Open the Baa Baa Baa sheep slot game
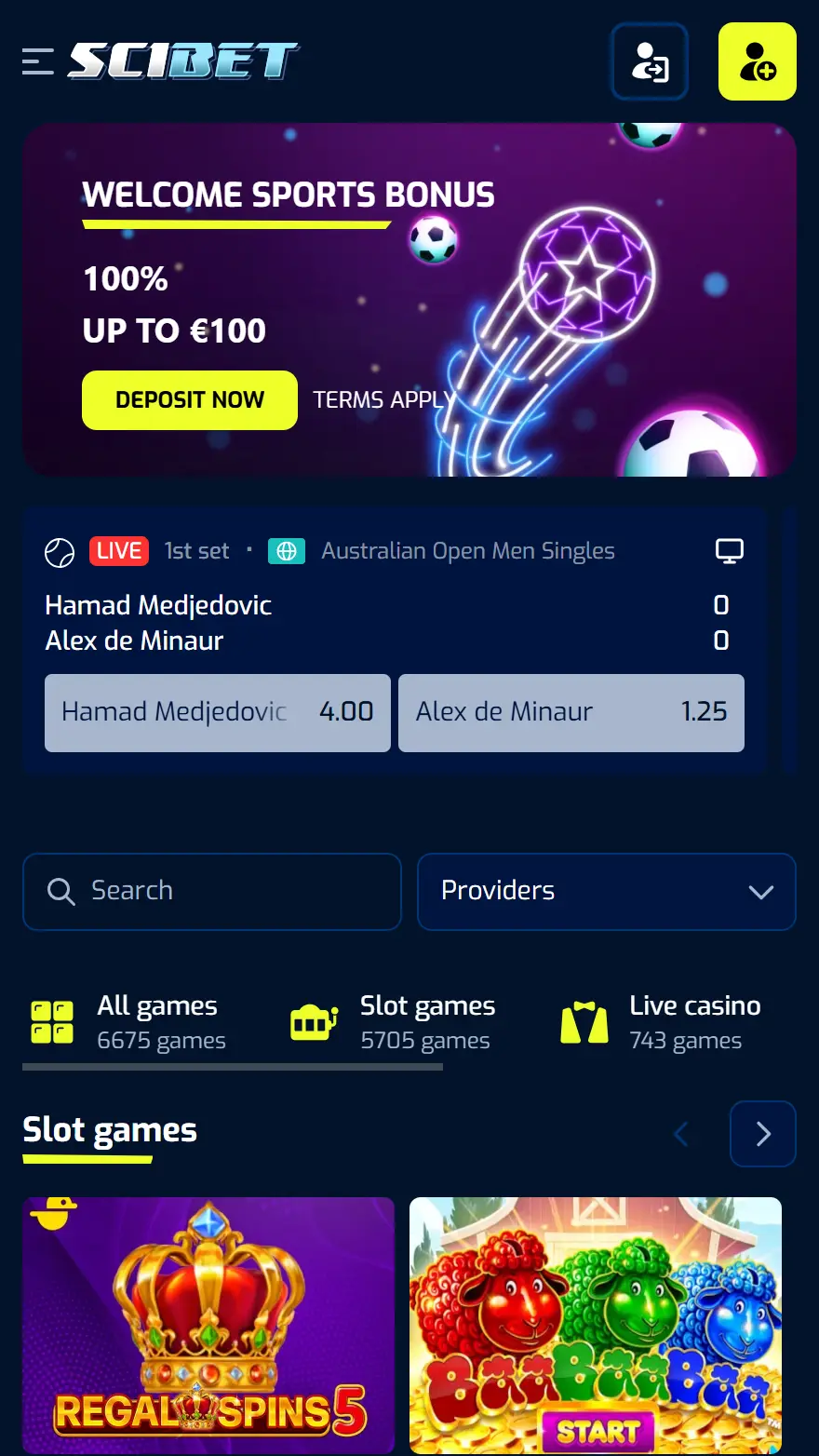The height and width of the screenshot is (1456, 819). [596, 1326]
